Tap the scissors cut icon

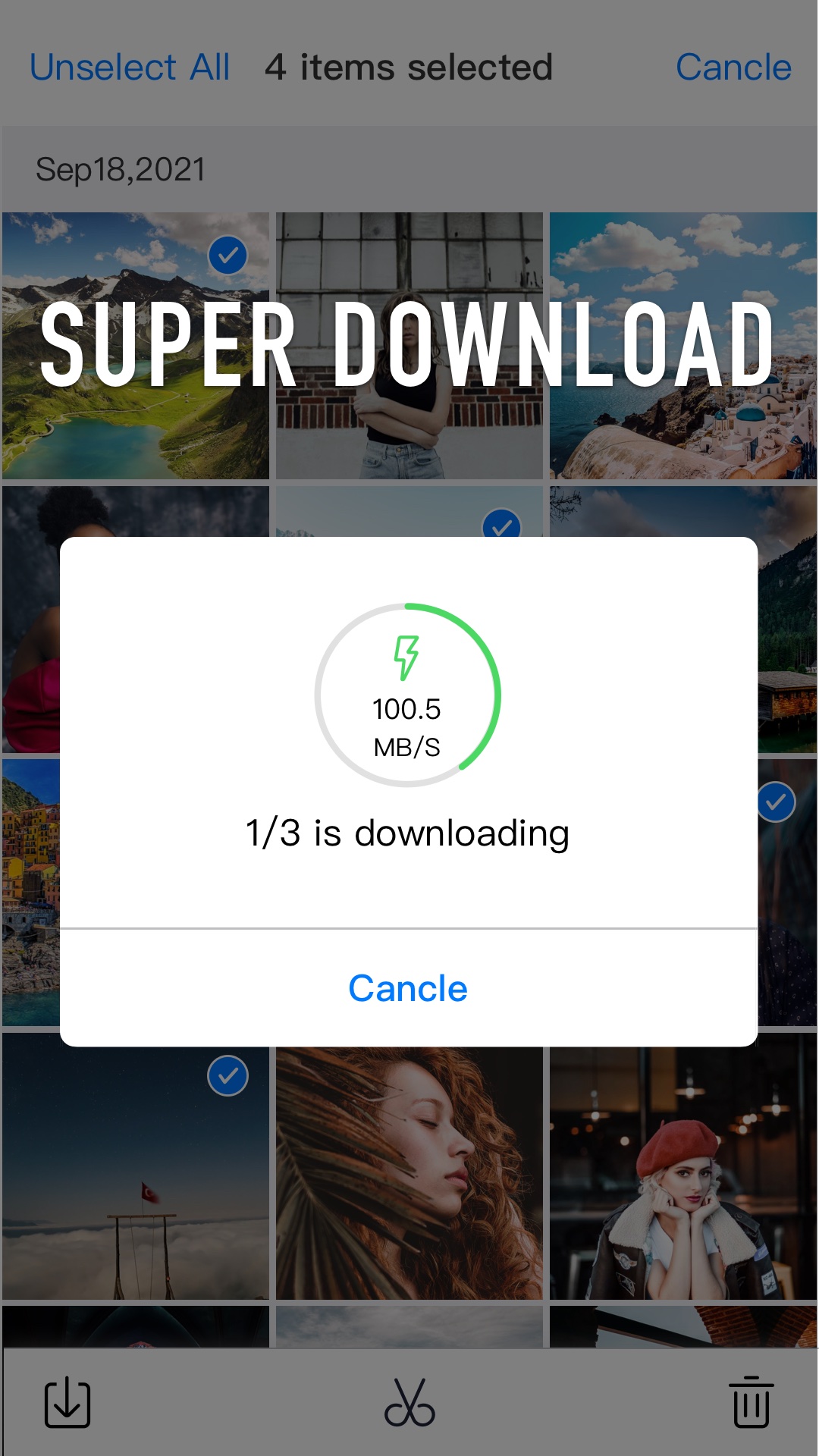click(409, 1402)
